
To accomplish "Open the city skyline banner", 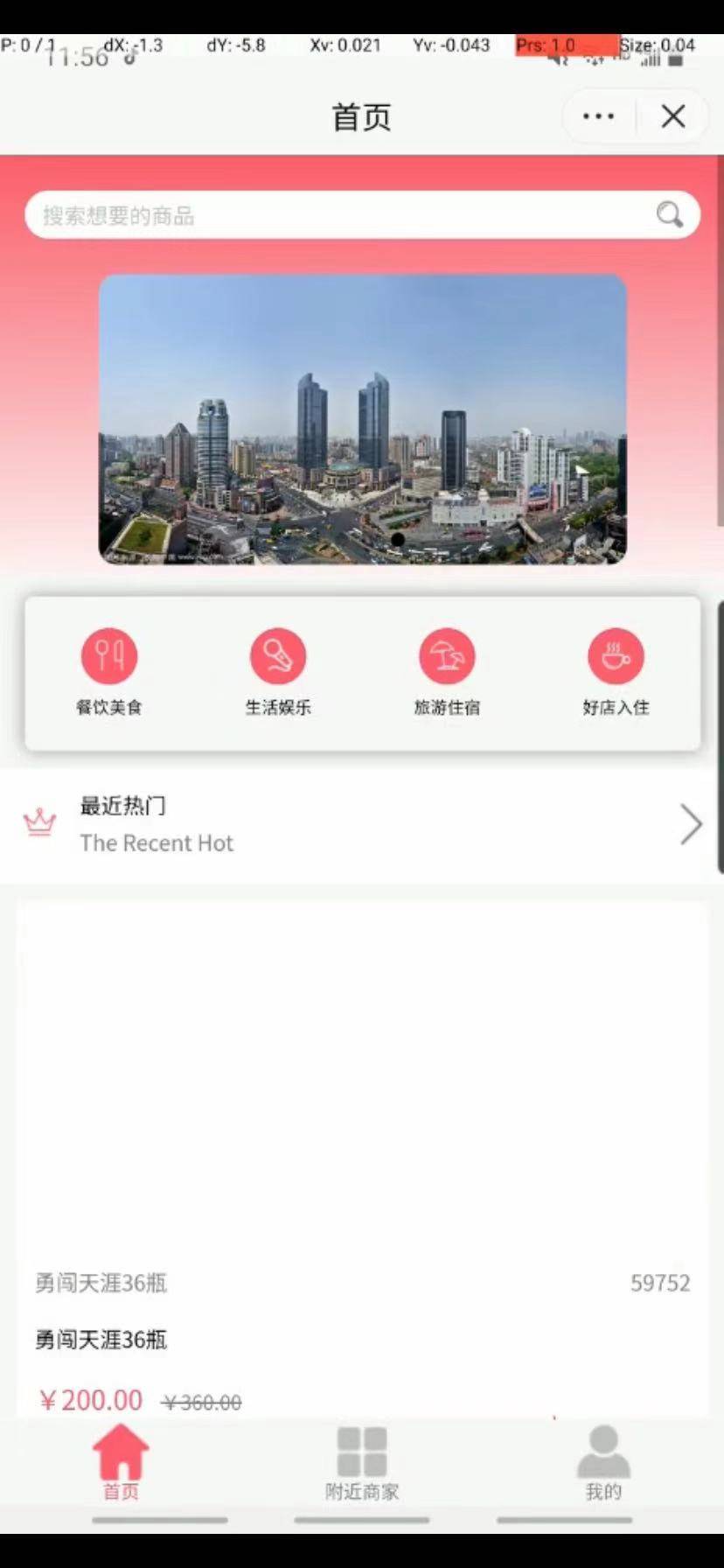I will coord(362,419).
